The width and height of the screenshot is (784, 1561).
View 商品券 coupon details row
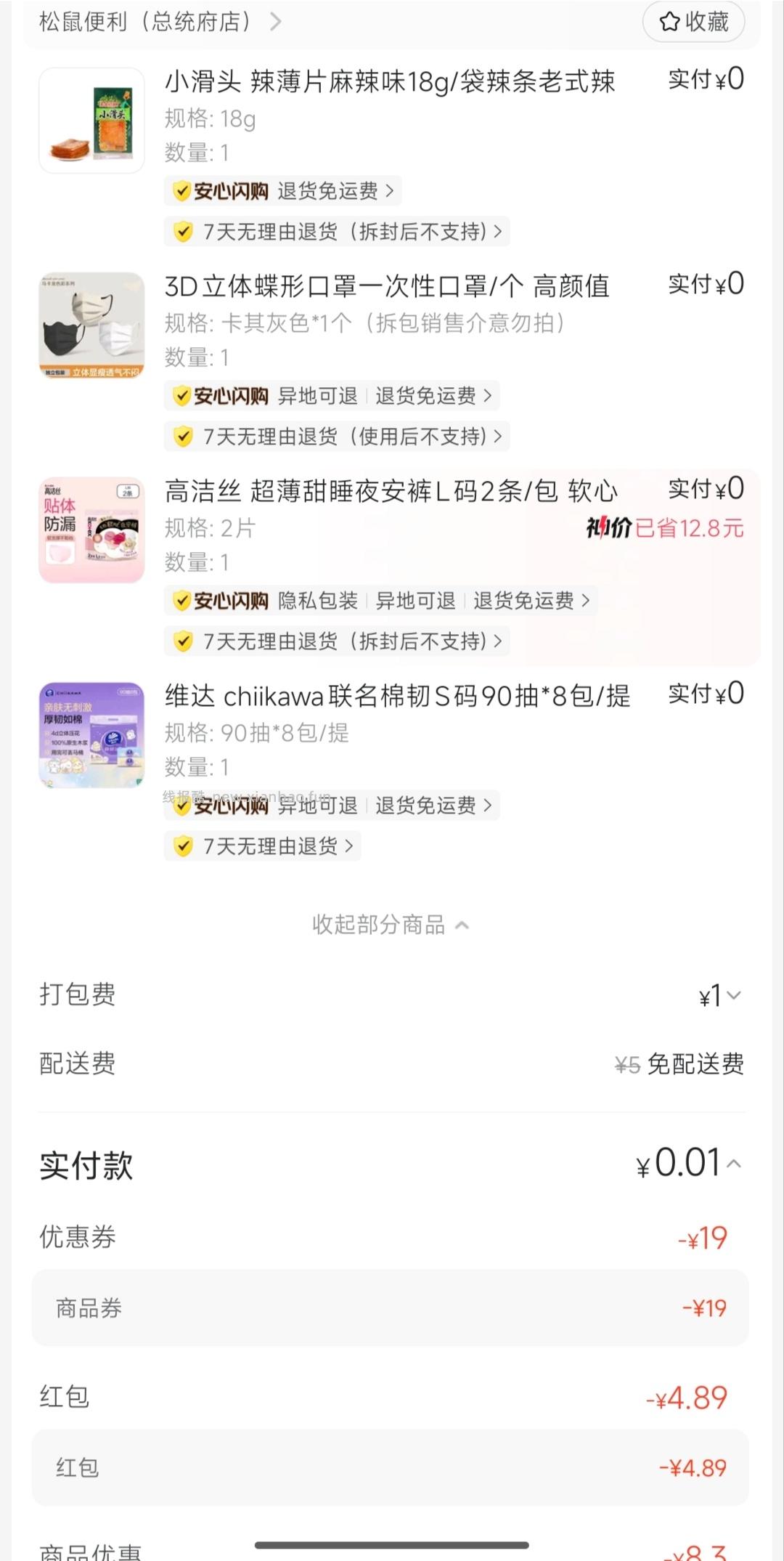tap(392, 1307)
